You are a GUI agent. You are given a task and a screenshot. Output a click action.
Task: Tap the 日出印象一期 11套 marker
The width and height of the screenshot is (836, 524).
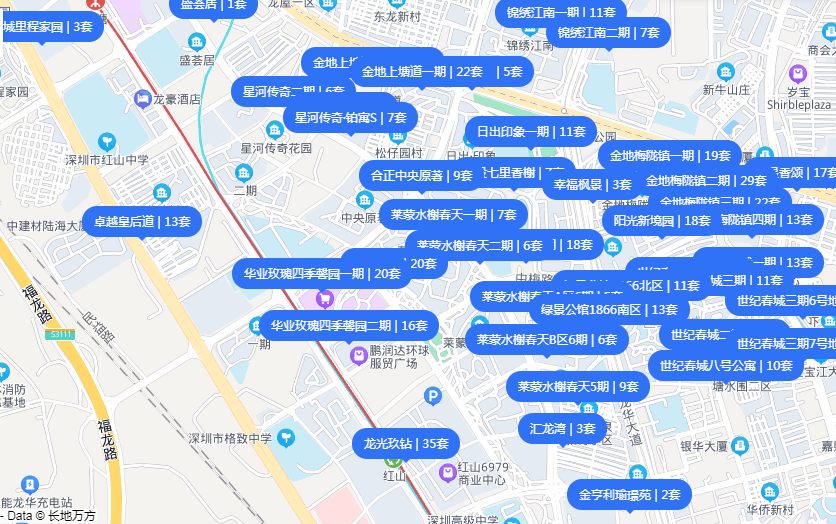(x=531, y=131)
